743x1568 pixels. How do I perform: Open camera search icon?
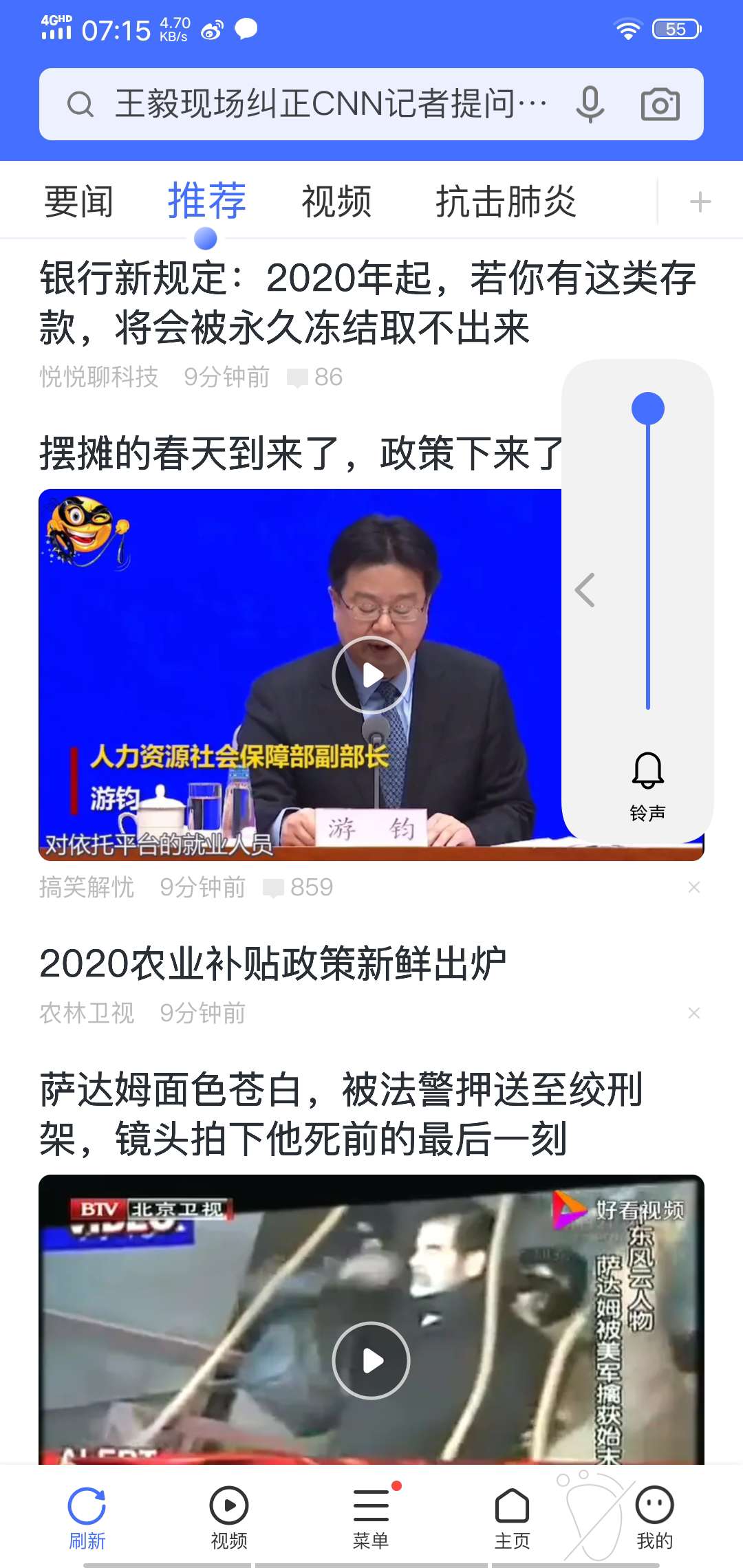click(x=660, y=105)
